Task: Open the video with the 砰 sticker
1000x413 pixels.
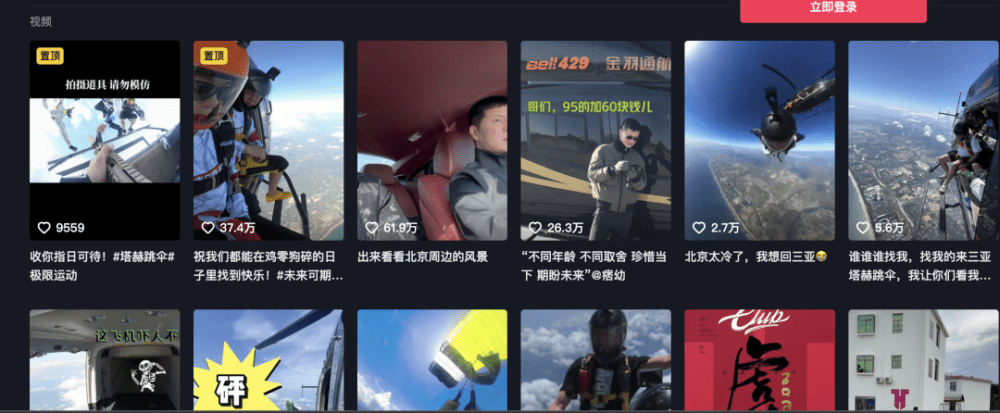Action: 268,362
